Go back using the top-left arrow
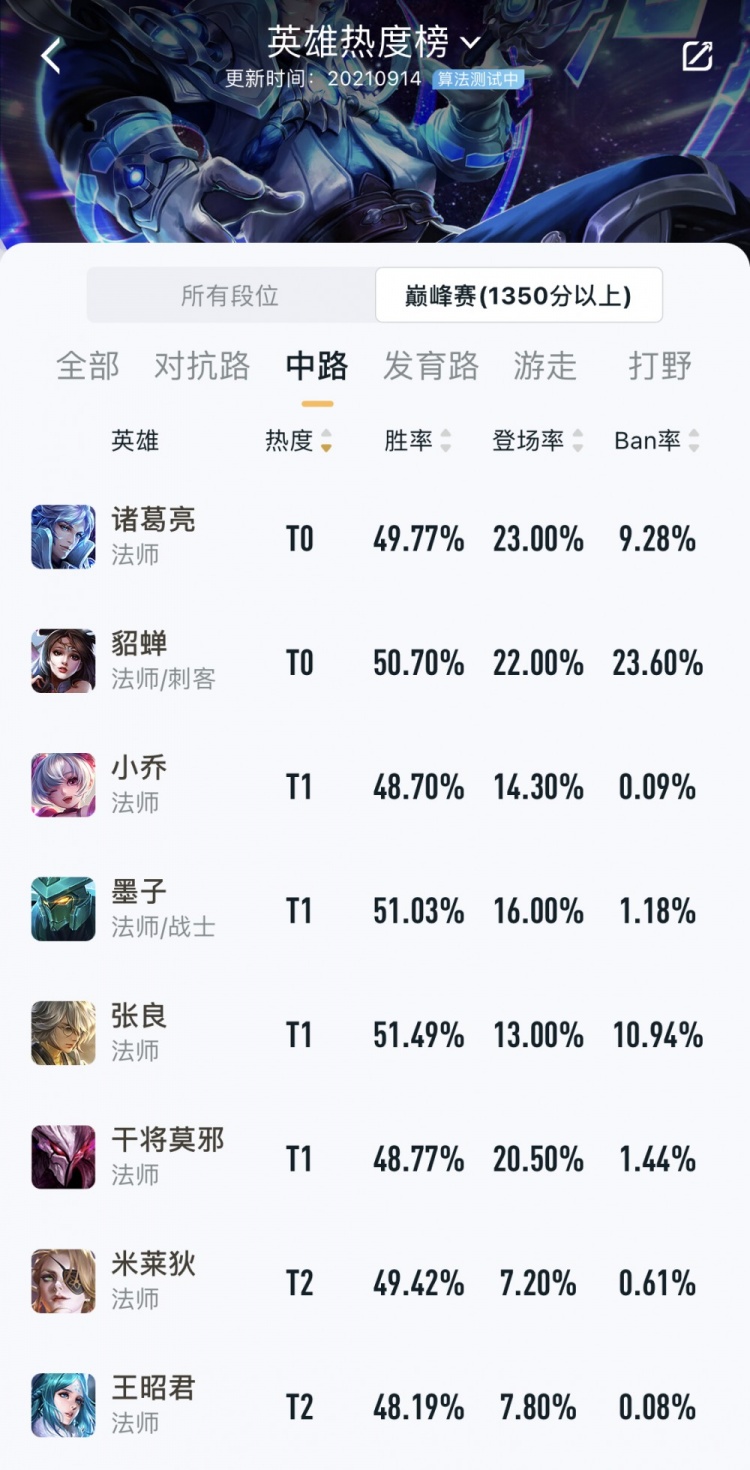The image size is (750, 1470). pos(51,55)
